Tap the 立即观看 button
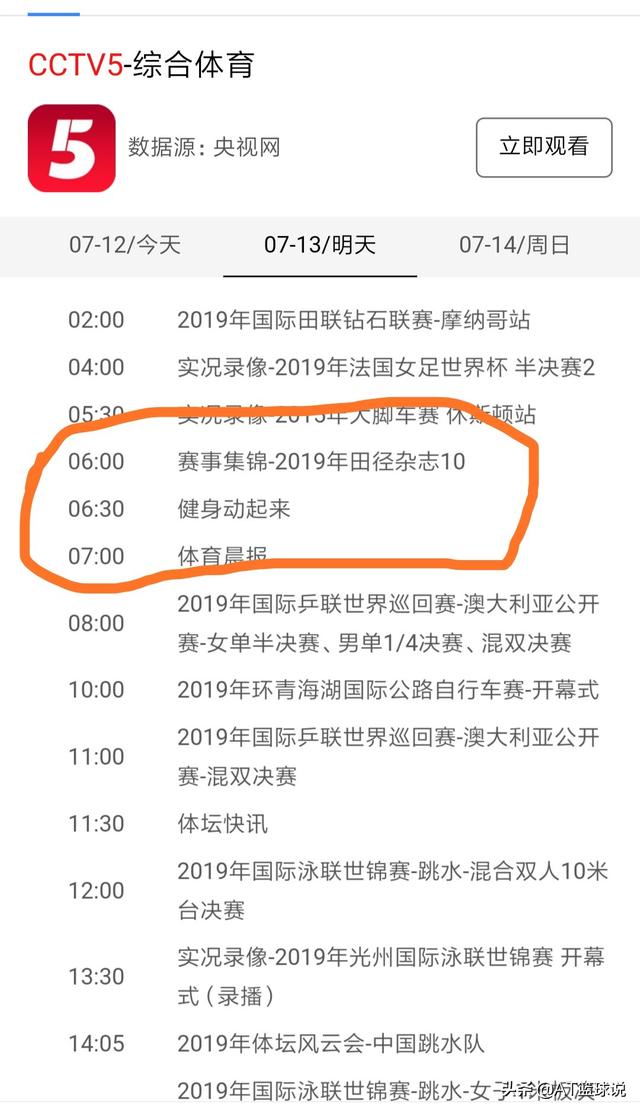 [544, 148]
